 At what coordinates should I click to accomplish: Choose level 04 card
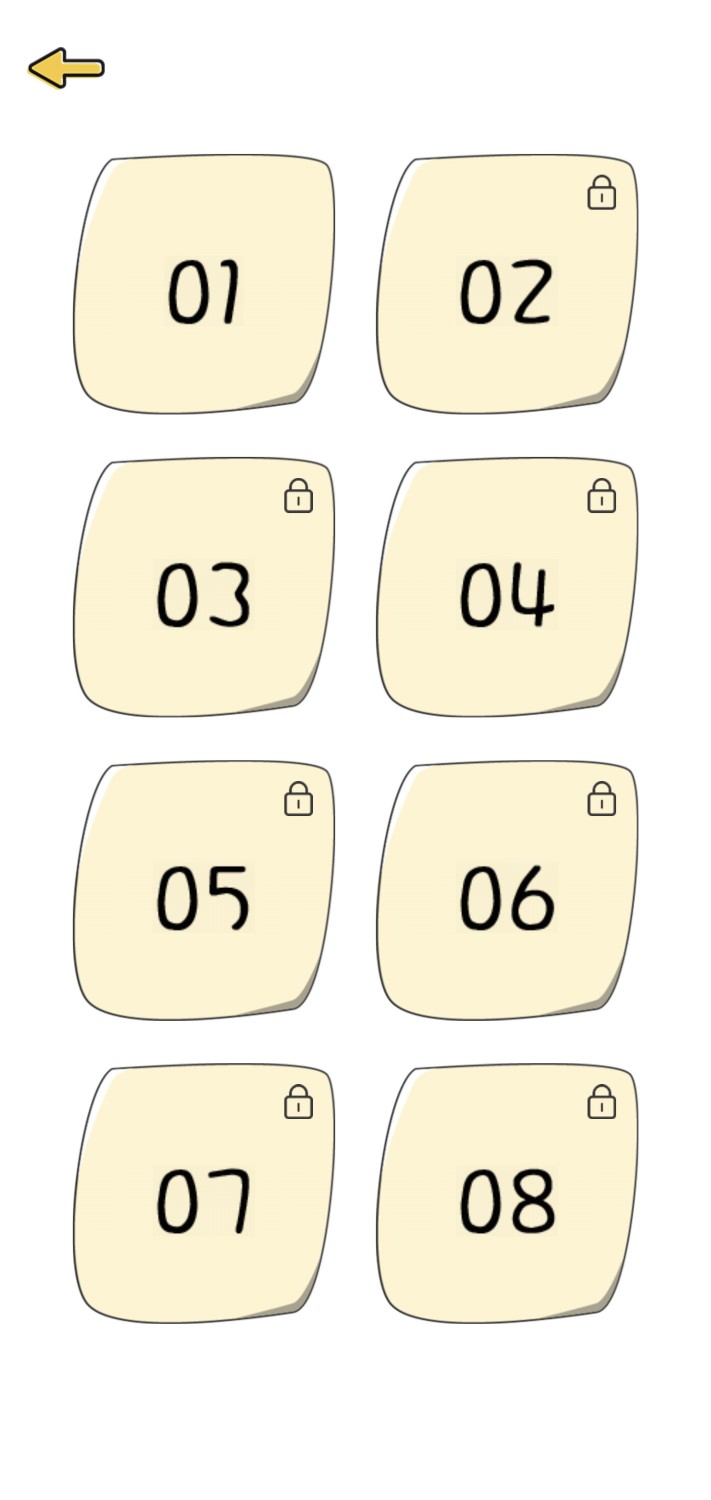coord(506,588)
